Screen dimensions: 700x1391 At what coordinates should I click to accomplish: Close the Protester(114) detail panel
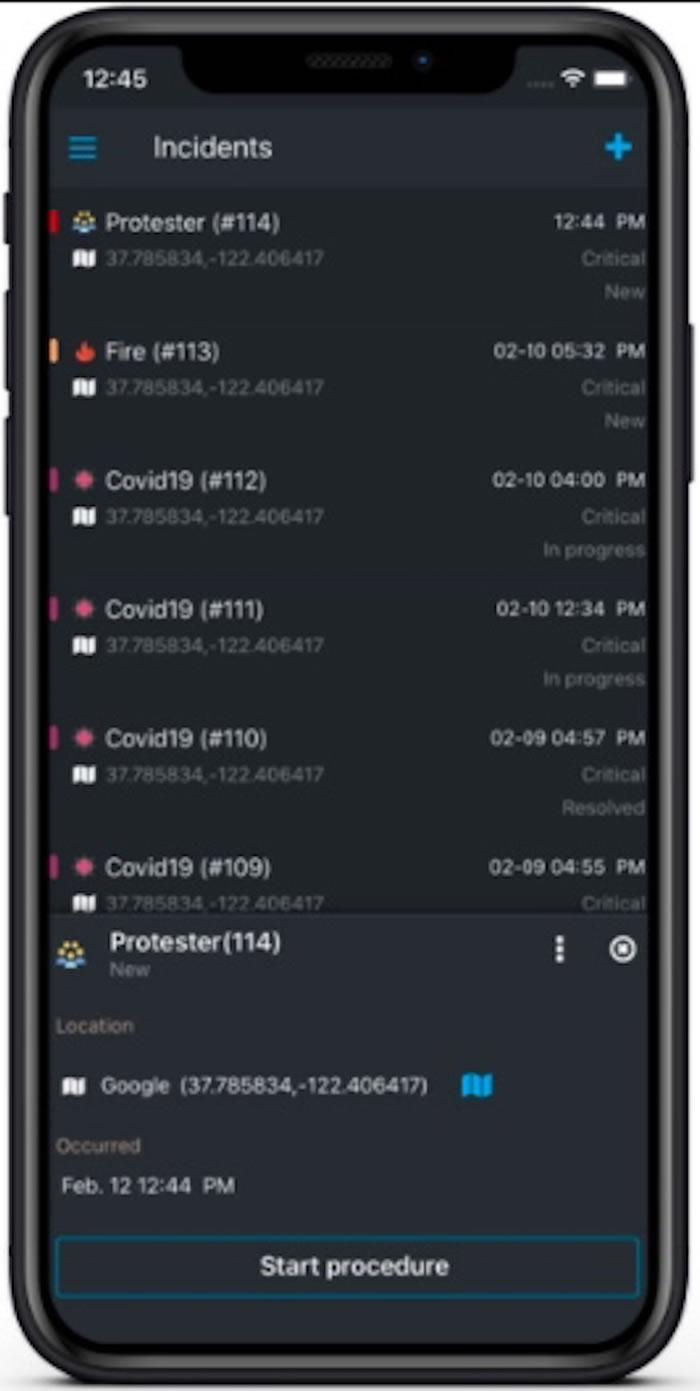click(x=622, y=949)
